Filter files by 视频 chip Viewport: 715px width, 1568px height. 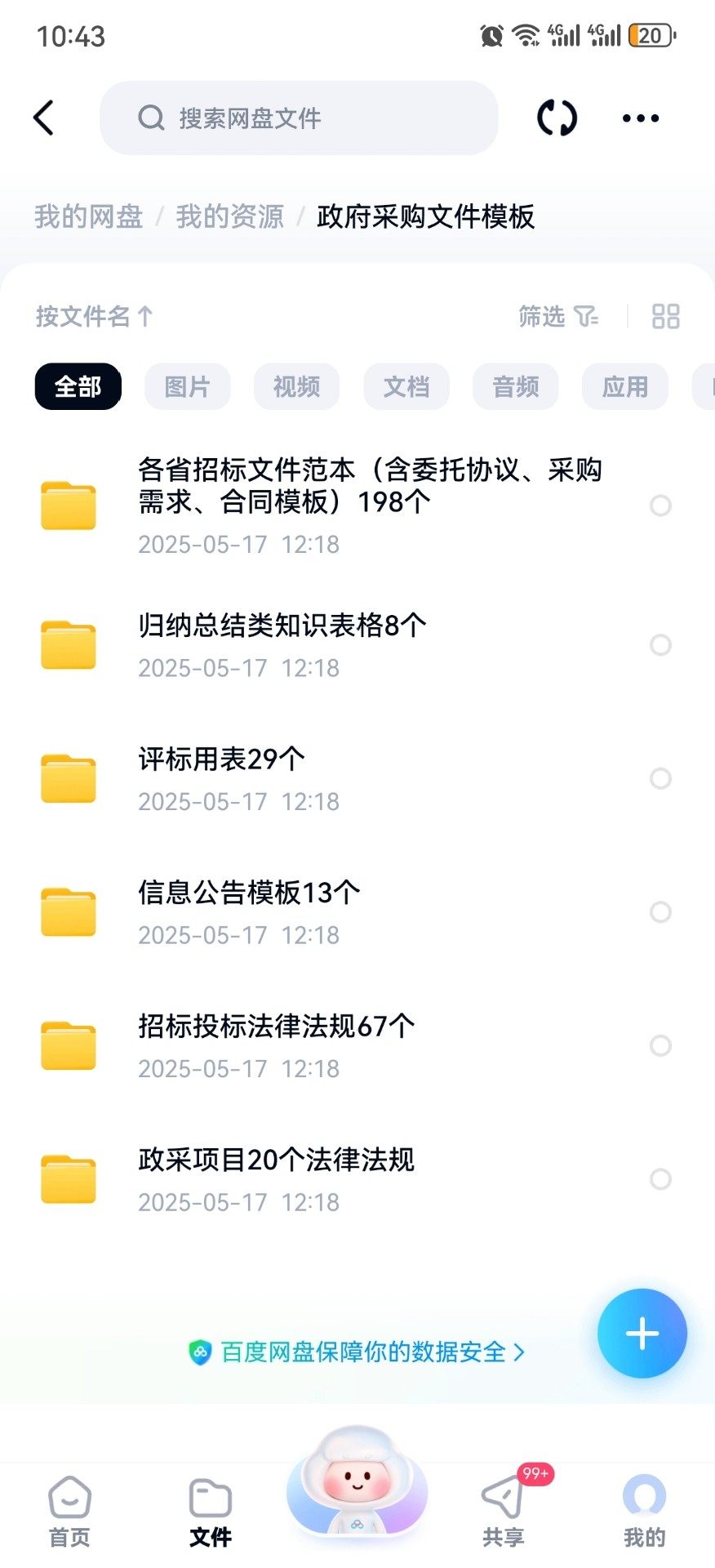(x=296, y=386)
